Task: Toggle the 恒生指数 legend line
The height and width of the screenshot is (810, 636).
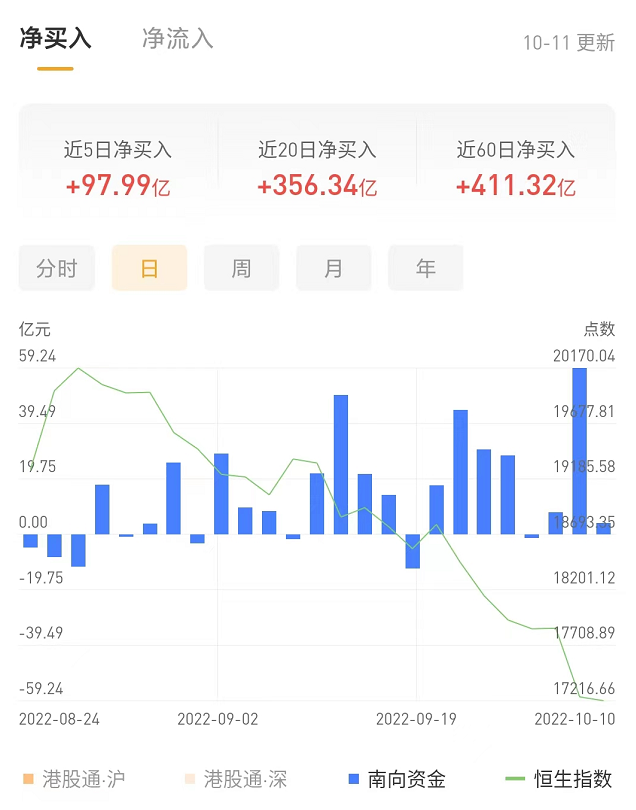Action: tap(559, 779)
